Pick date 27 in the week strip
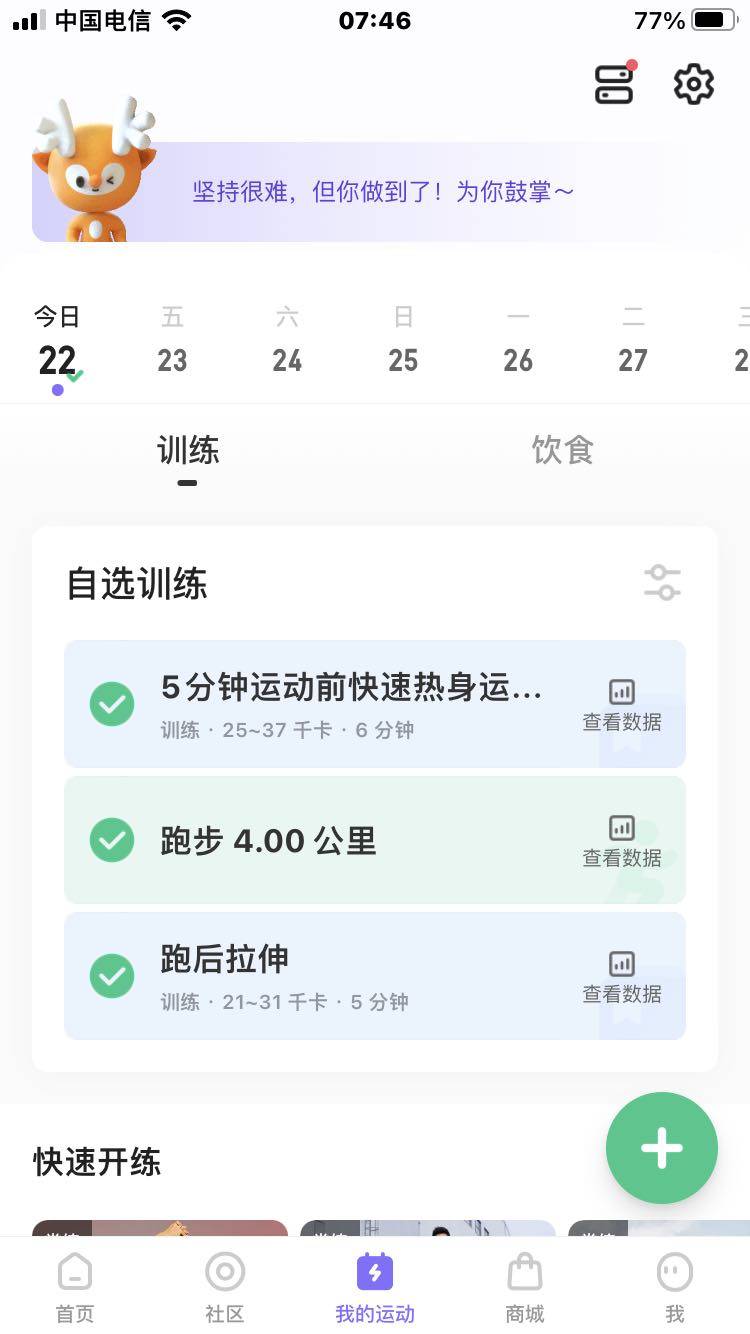750x1334 pixels. (633, 343)
